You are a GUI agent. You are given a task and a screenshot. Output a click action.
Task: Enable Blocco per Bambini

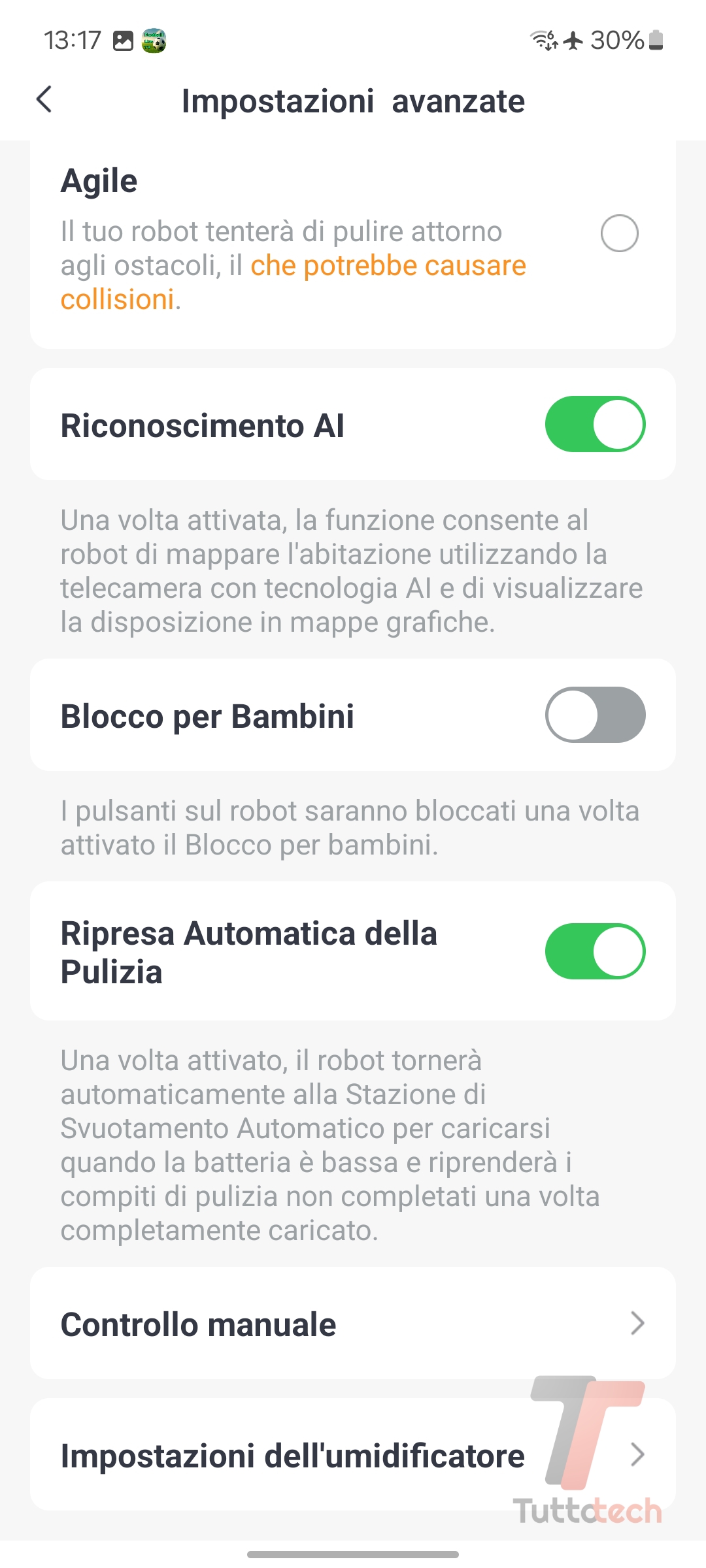595,715
